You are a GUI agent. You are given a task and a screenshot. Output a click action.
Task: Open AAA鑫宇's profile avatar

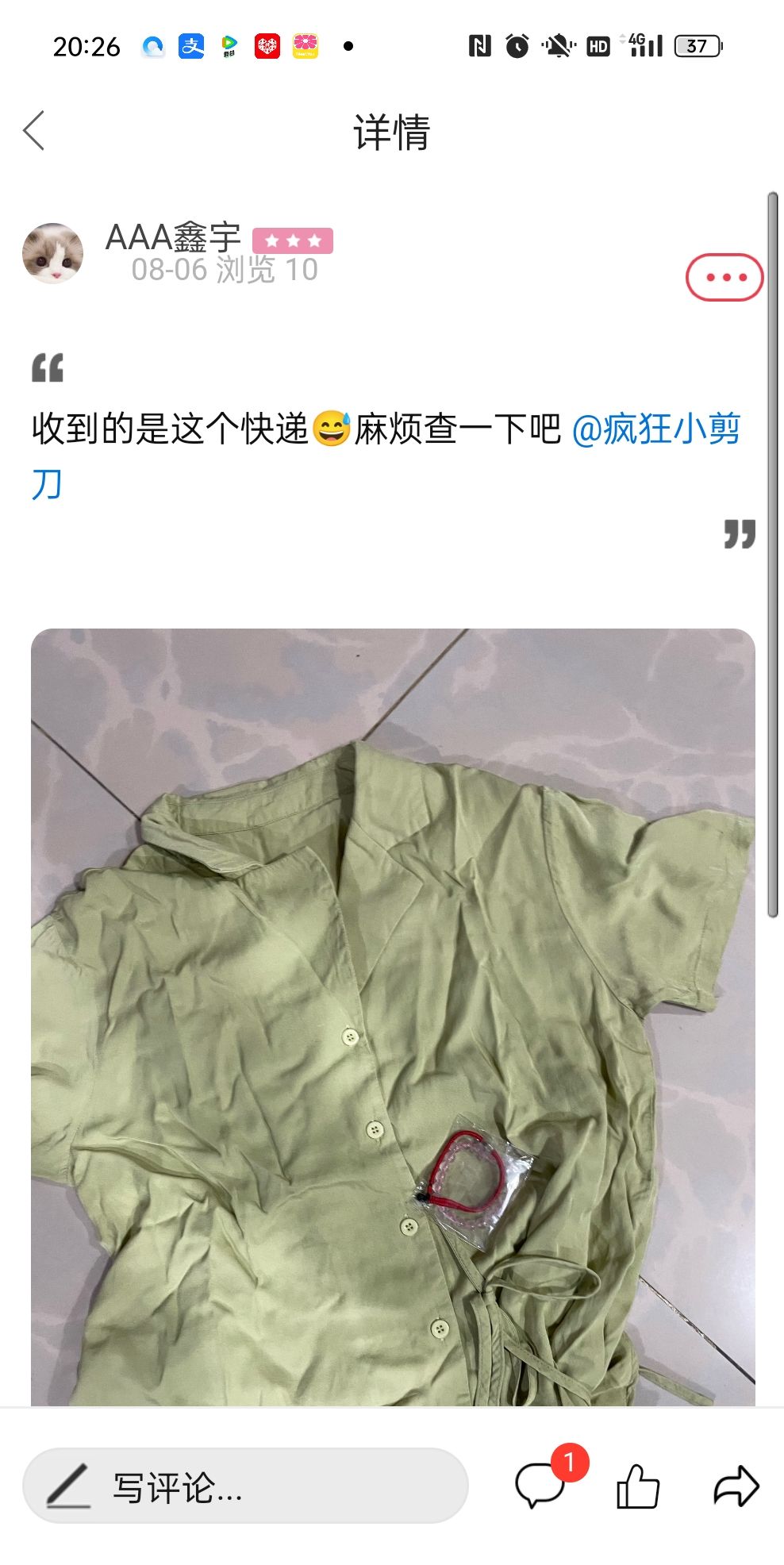coord(52,253)
